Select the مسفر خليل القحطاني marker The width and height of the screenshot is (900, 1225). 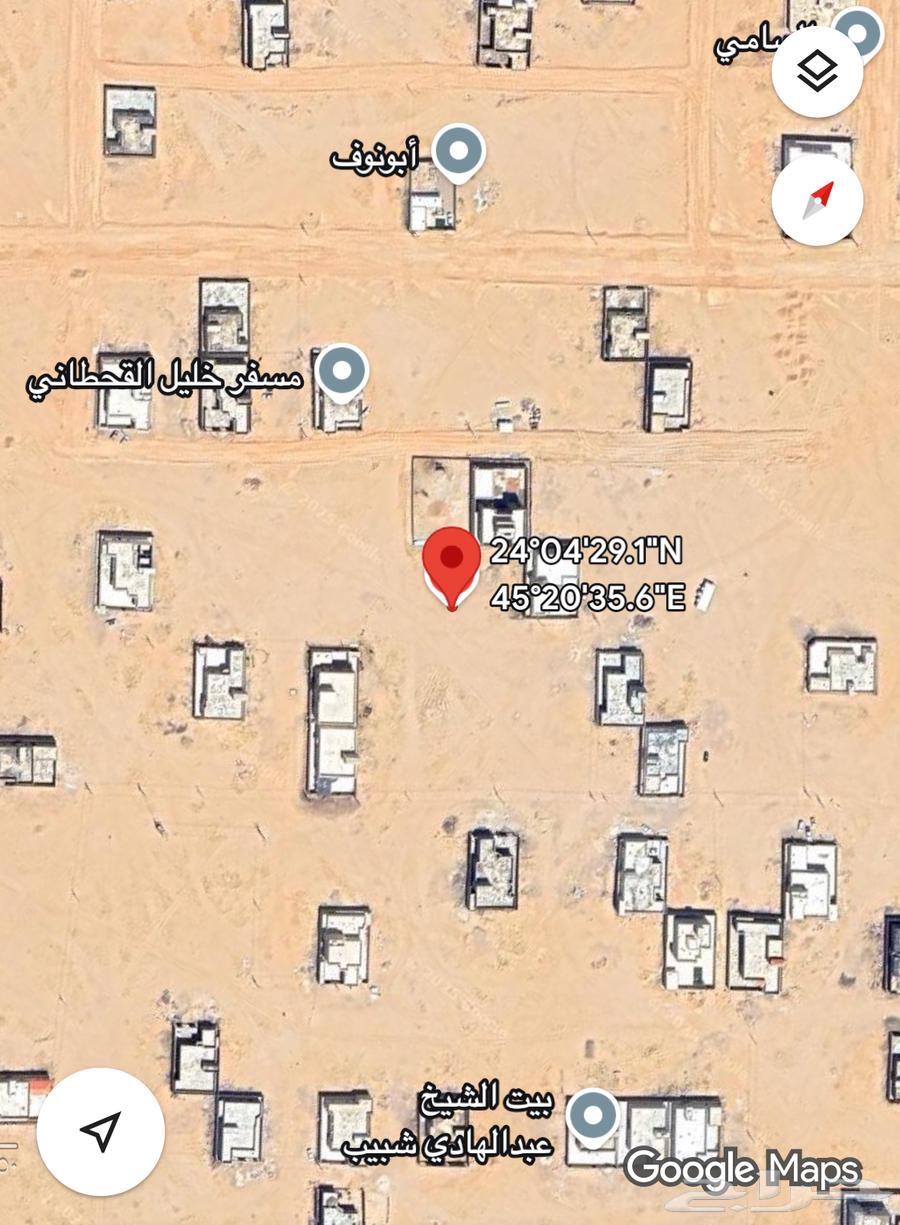[342, 373]
